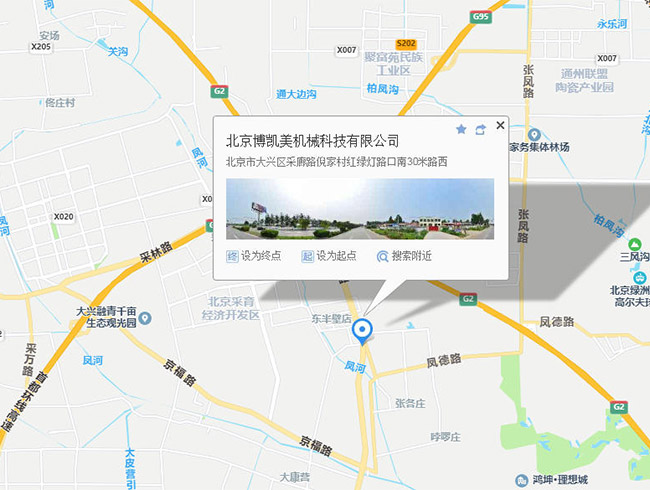Tap the blue location marker pin

[x=364, y=329]
